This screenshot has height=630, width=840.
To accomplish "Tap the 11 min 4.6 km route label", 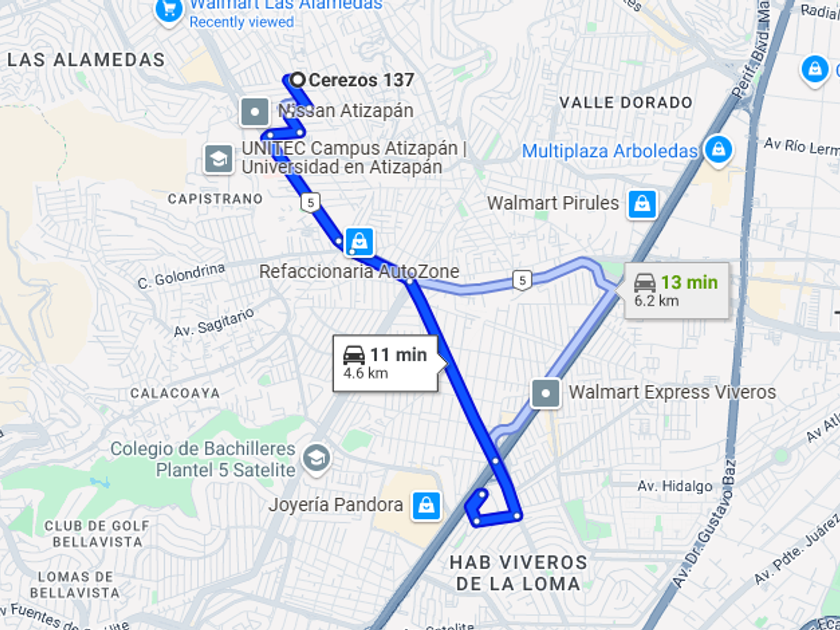I will (x=386, y=363).
